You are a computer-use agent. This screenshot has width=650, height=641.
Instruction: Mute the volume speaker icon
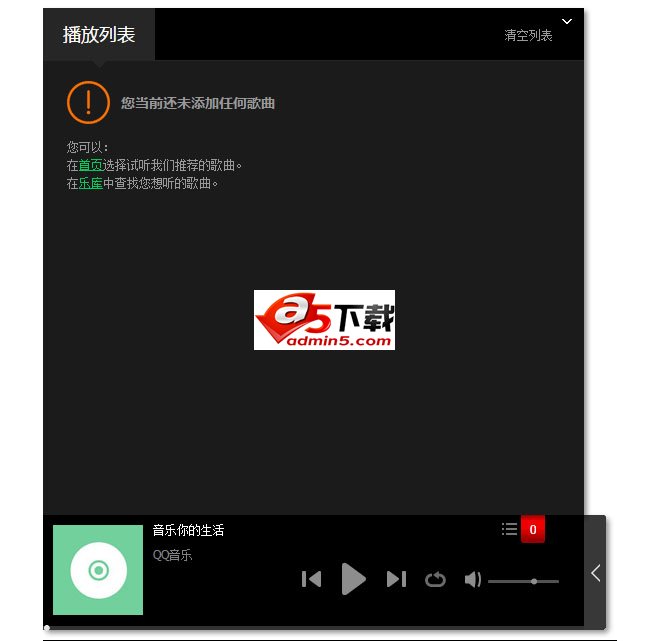pyautogui.click(x=473, y=580)
